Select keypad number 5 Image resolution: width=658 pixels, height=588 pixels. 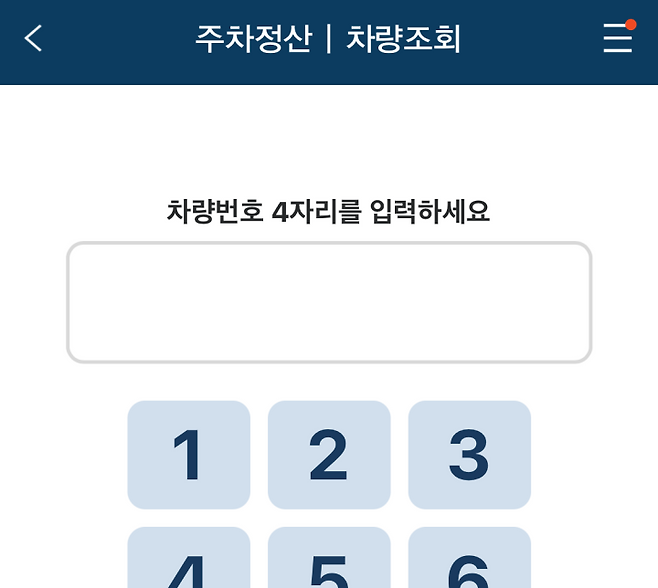point(329,560)
